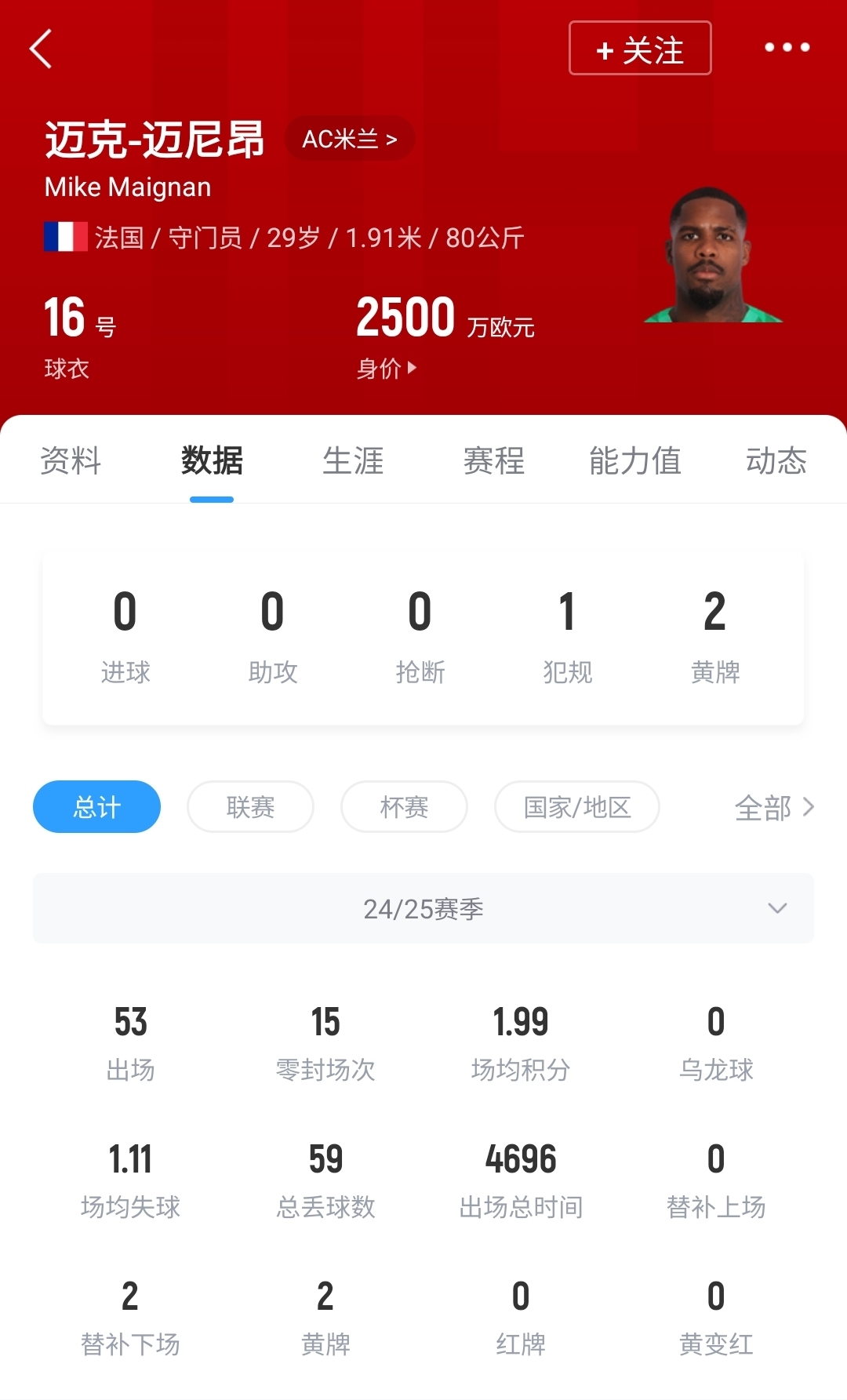Switch to the 资料 tab
Viewport: 847px width, 1400px height.
tap(71, 460)
